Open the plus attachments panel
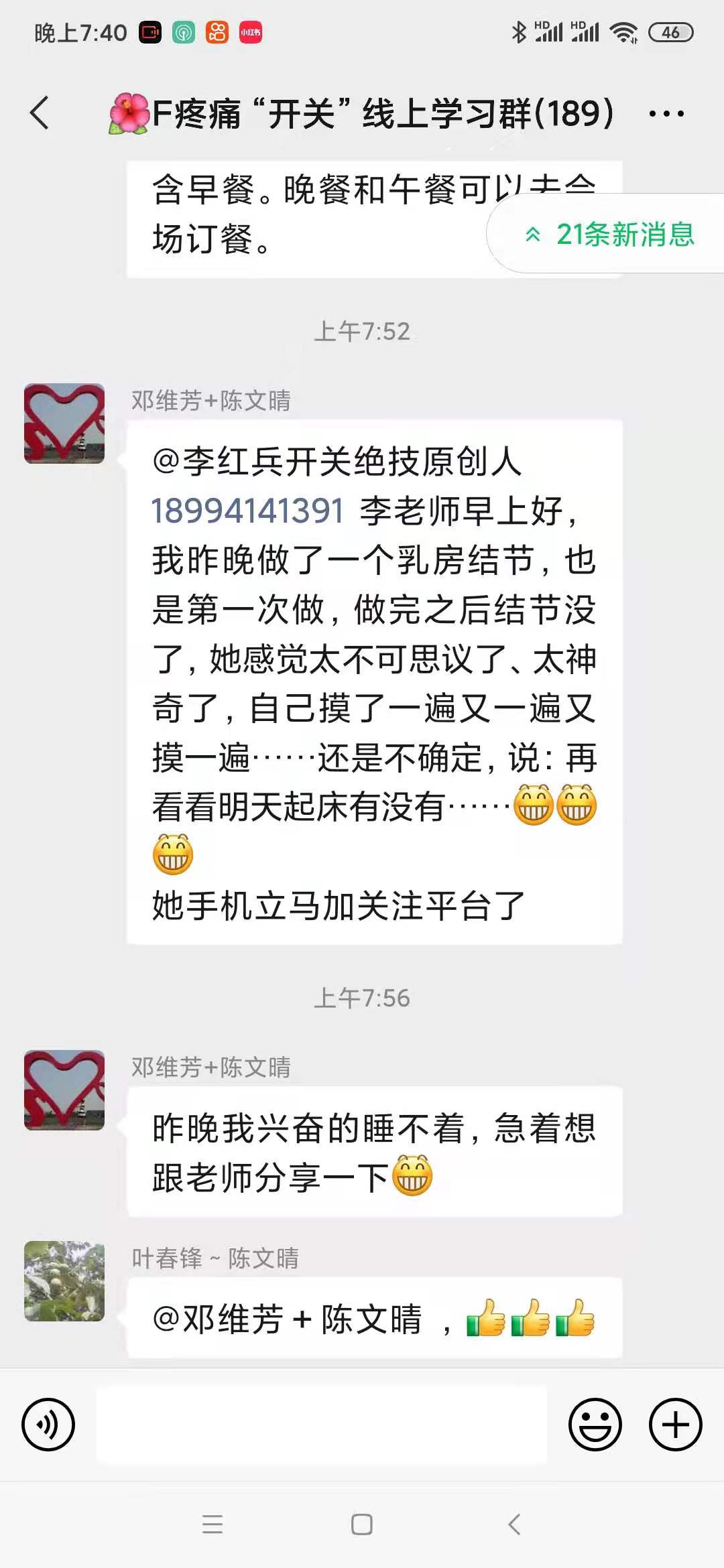 (x=675, y=1425)
